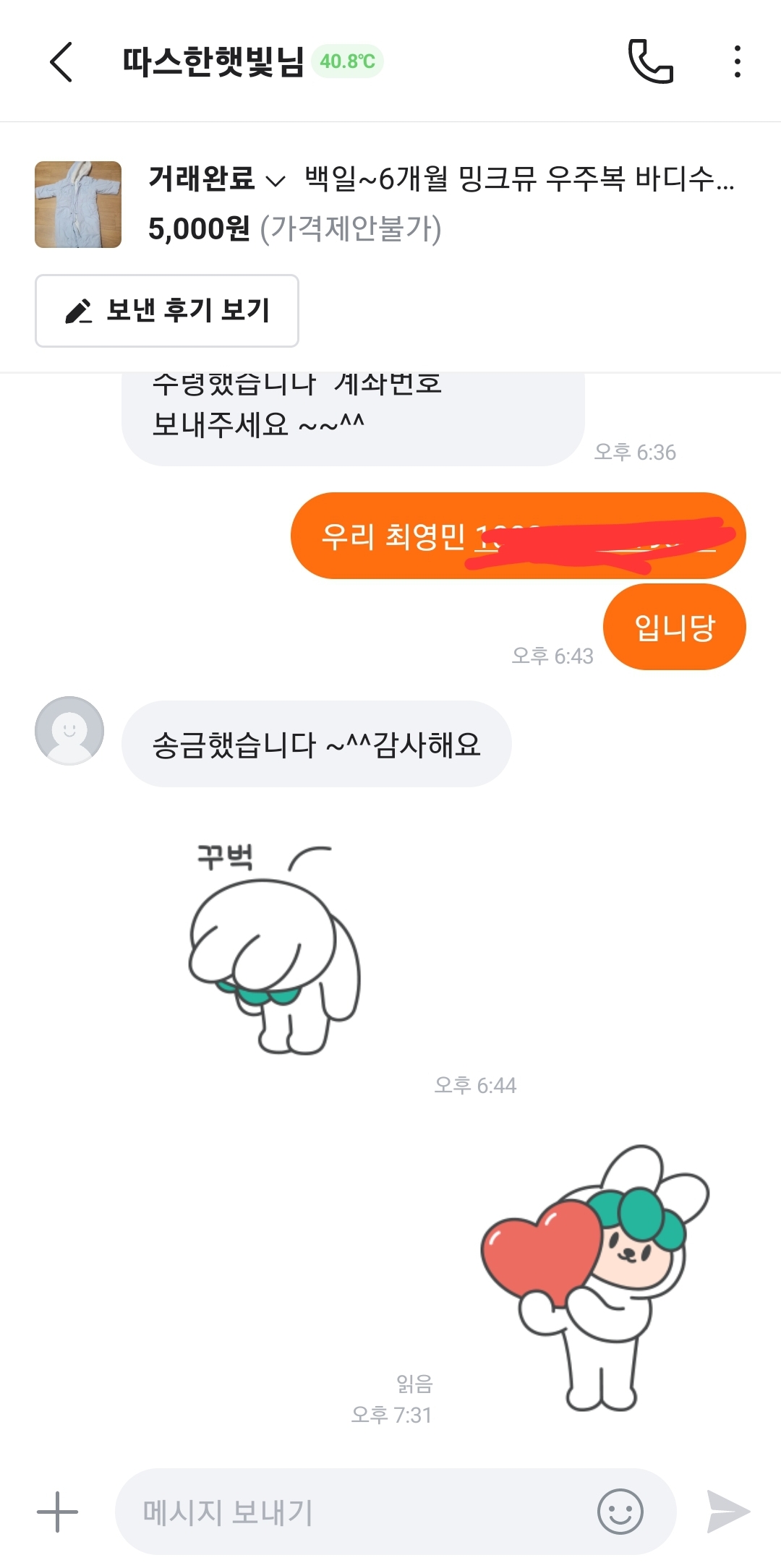
Task: View the sent review via 보낸 후기 보기
Action: click(167, 311)
